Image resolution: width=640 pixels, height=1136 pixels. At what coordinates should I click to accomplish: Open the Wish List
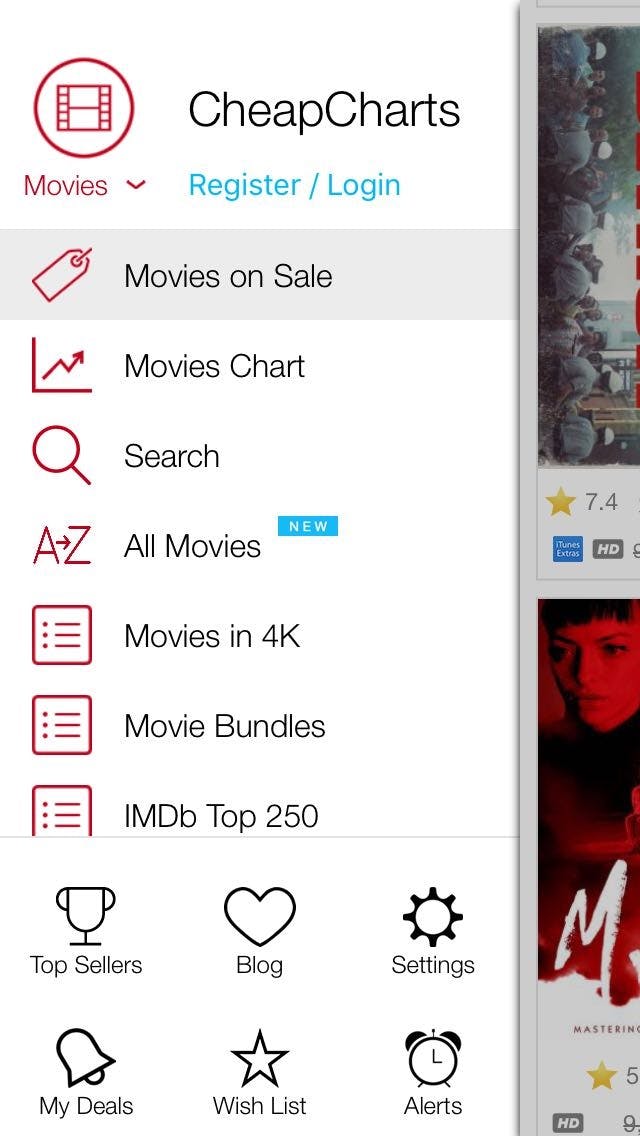click(x=259, y=1074)
